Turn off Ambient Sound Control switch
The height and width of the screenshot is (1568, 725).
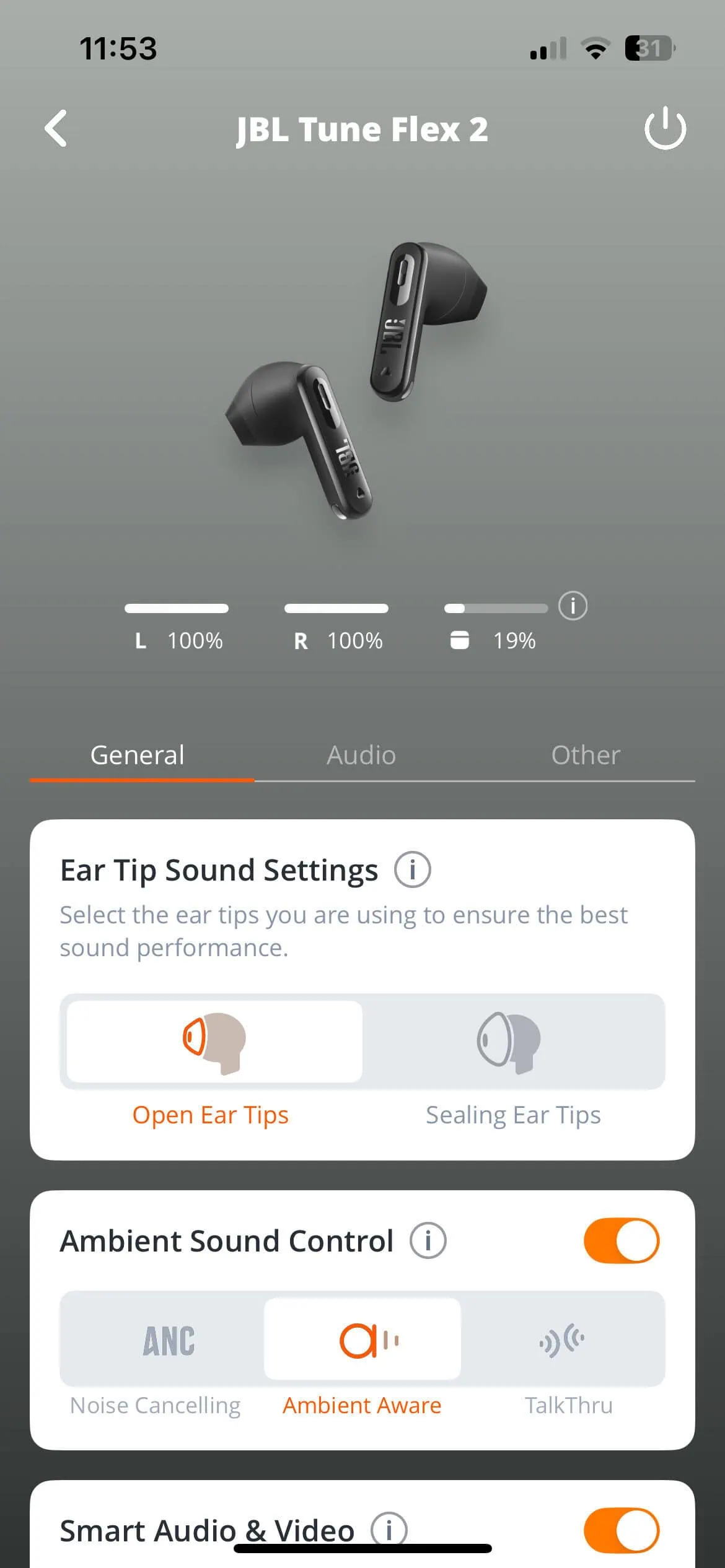coord(621,1241)
